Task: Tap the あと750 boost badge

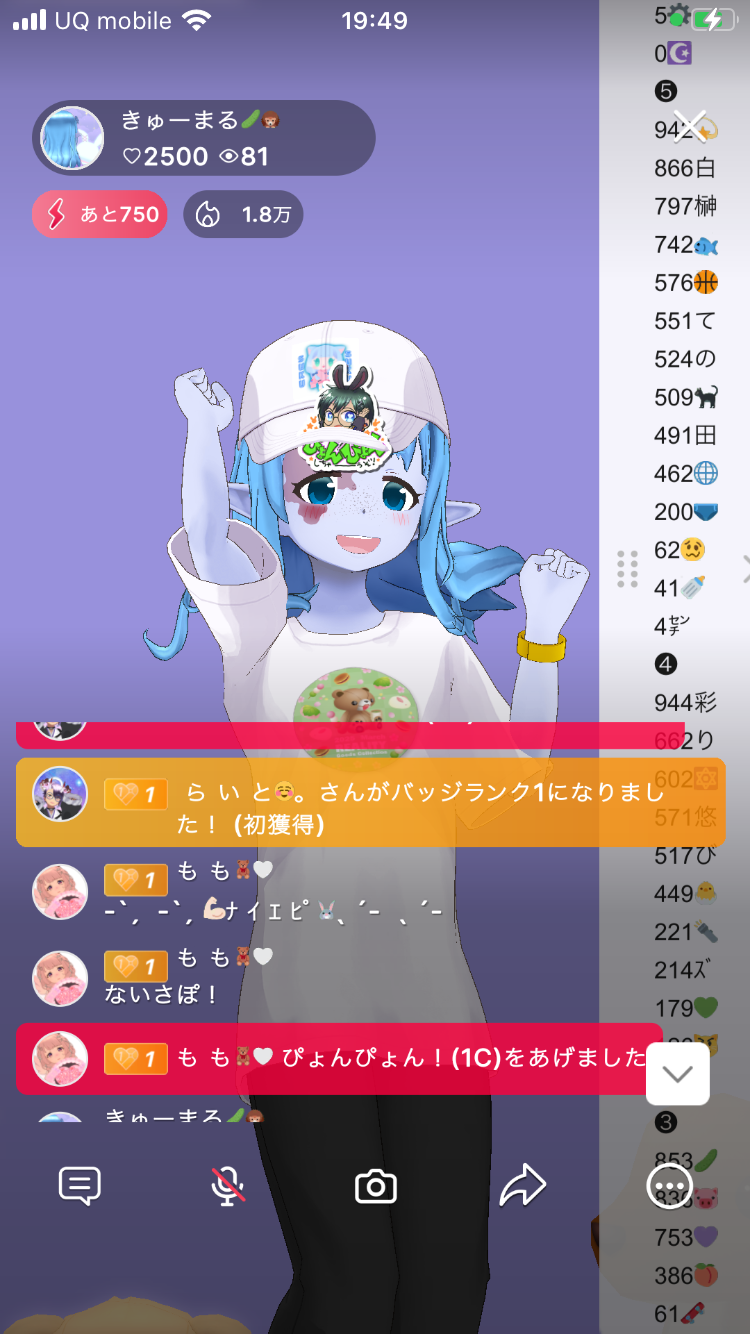Action: [100, 214]
